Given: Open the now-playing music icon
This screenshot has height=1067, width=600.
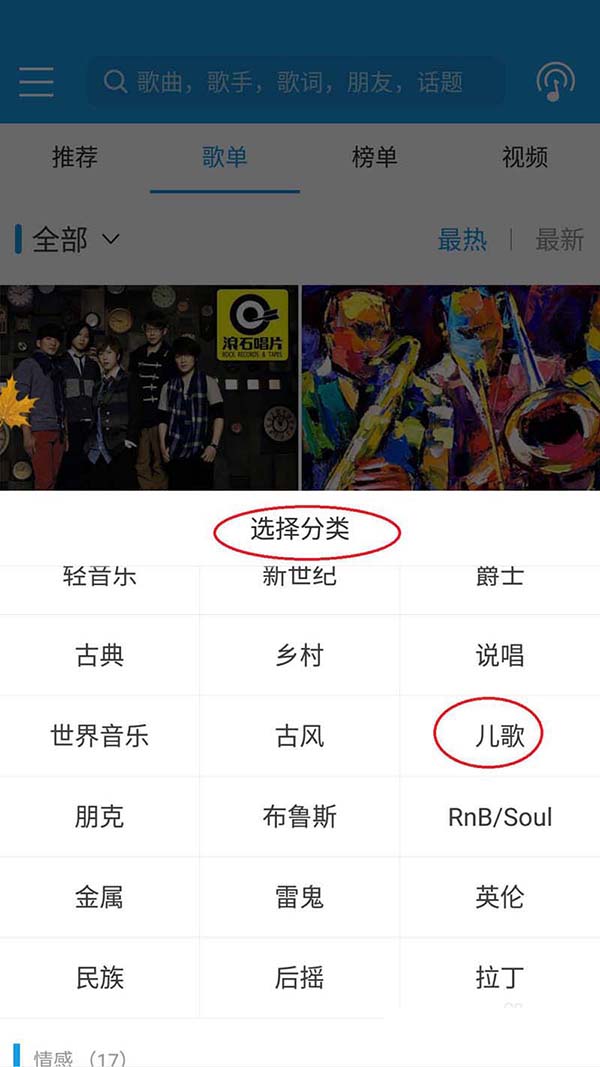Looking at the screenshot, I should [555, 81].
